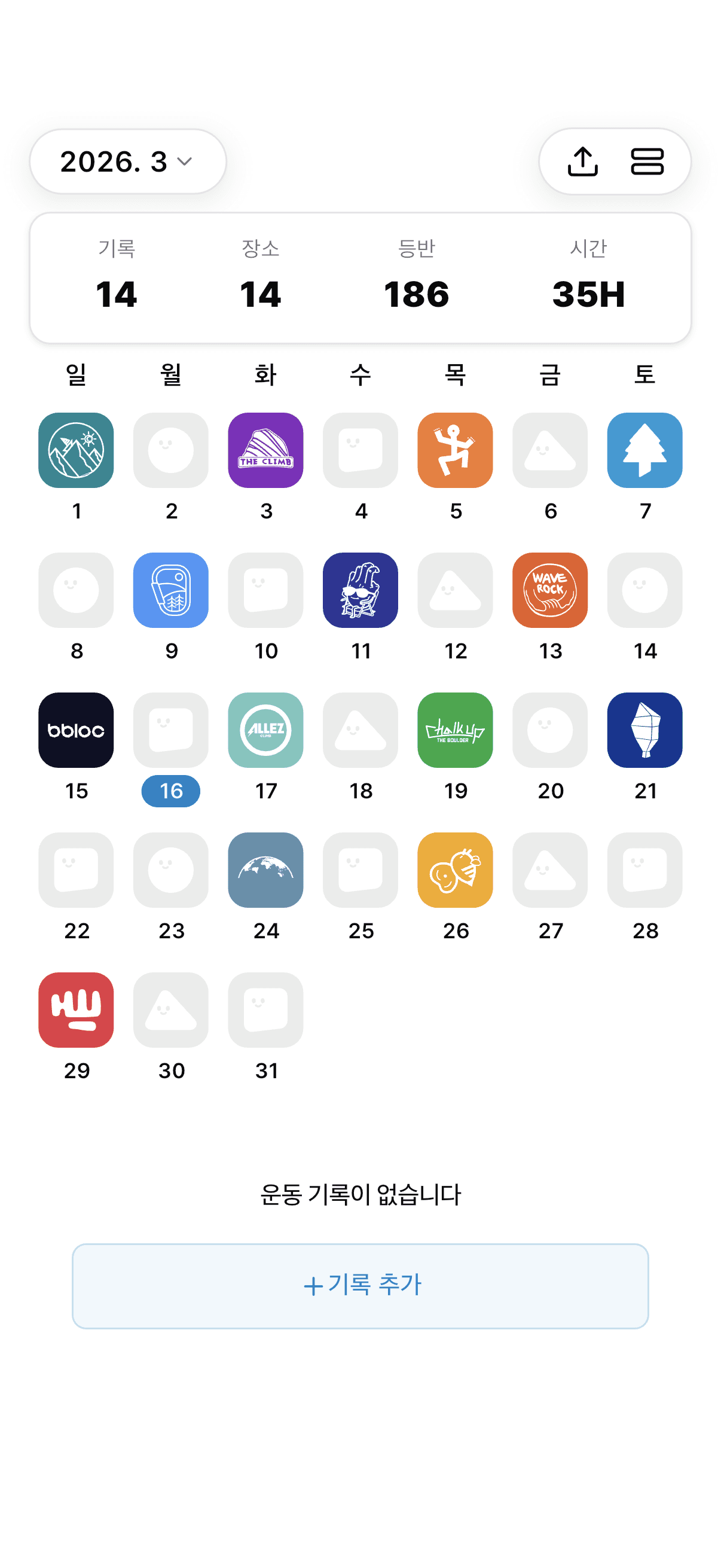Screen dimensions: 721x1568
Task: Select March 9 carabiner icon record
Action: tap(171, 590)
